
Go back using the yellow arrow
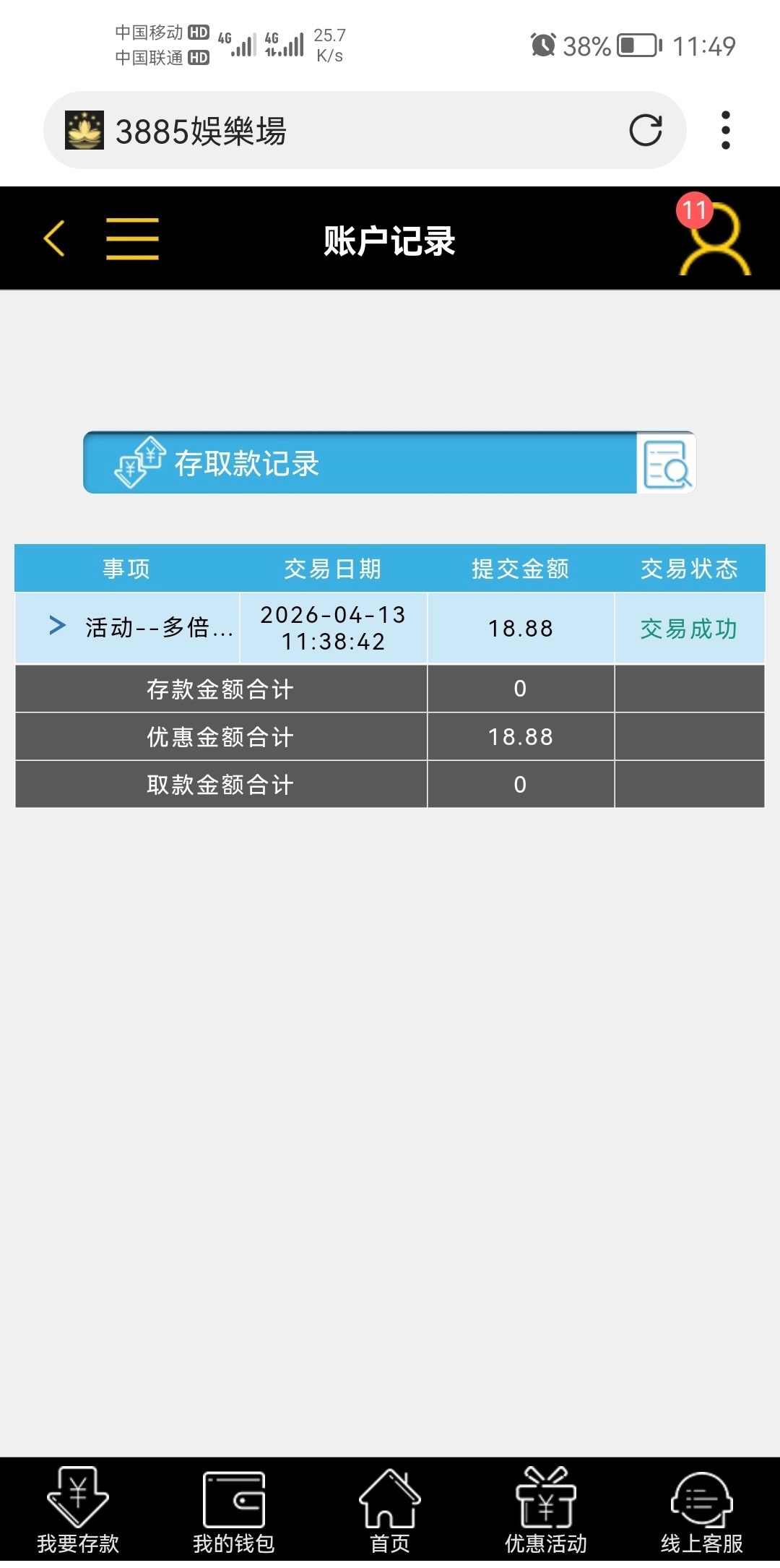[x=55, y=238]
